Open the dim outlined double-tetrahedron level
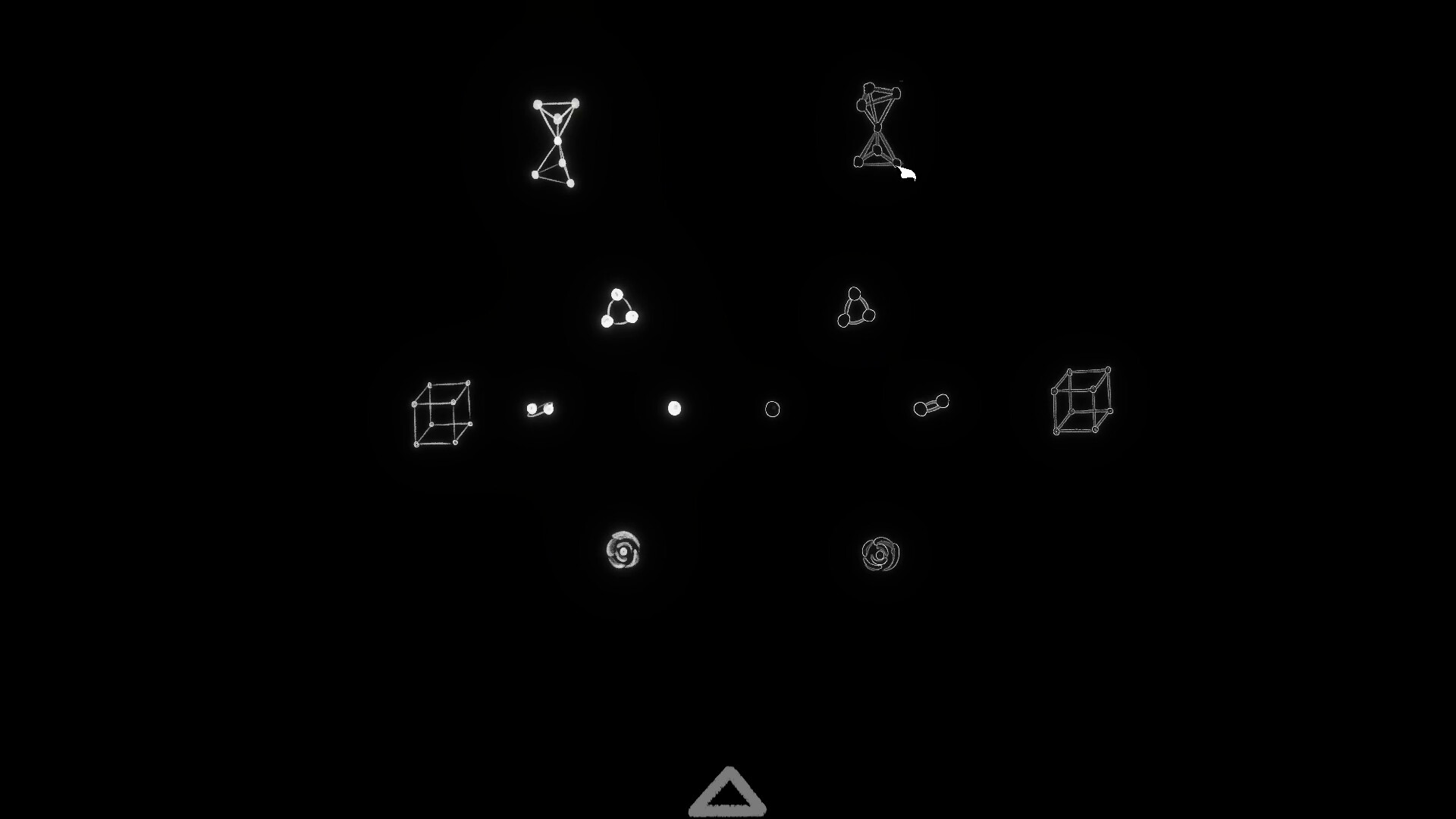The image size is (1456, 819). [877, 126]
